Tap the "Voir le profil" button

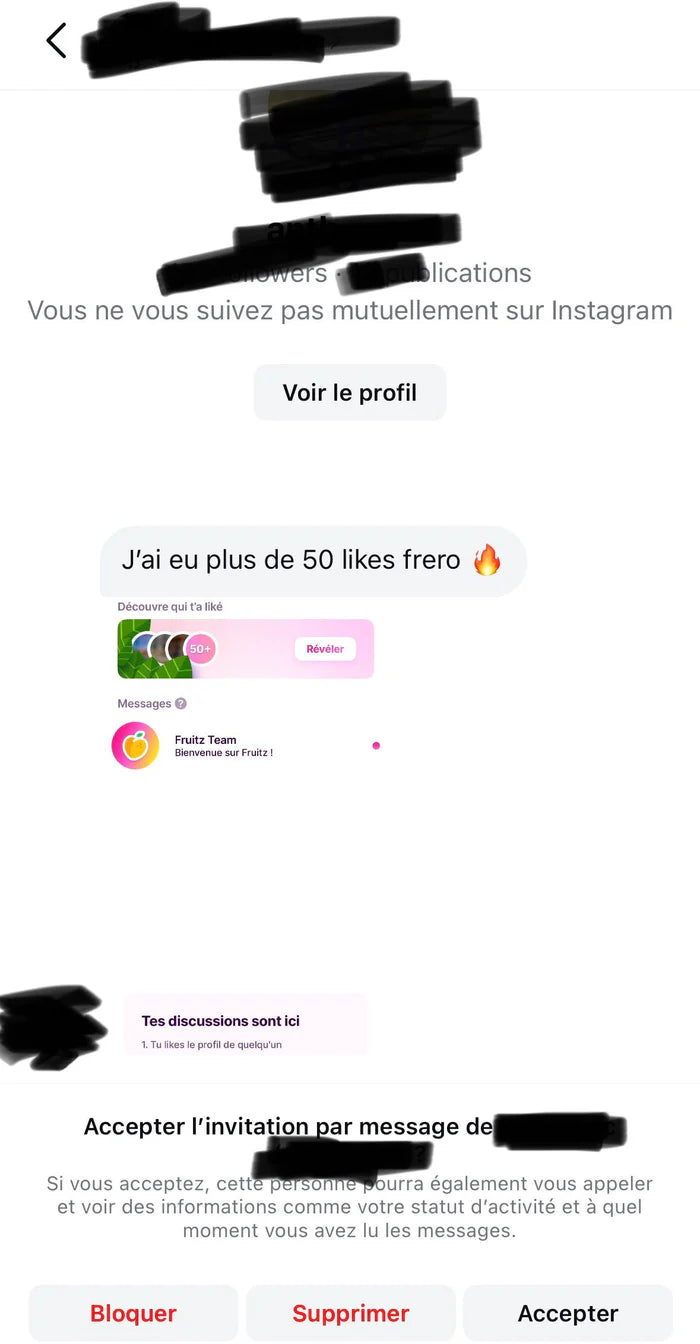click(350, 393)
